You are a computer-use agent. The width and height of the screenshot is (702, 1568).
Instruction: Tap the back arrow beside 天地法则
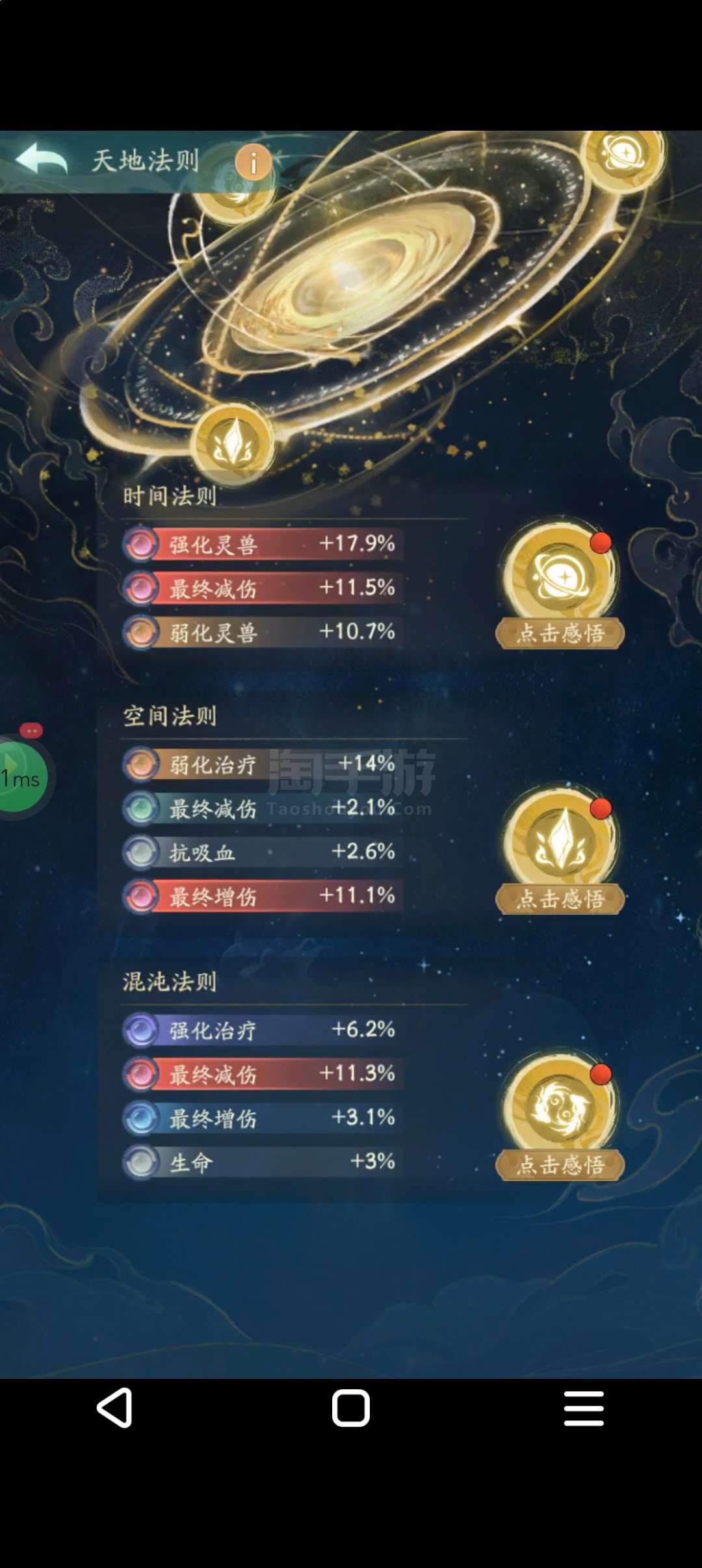tap(41, 160)
